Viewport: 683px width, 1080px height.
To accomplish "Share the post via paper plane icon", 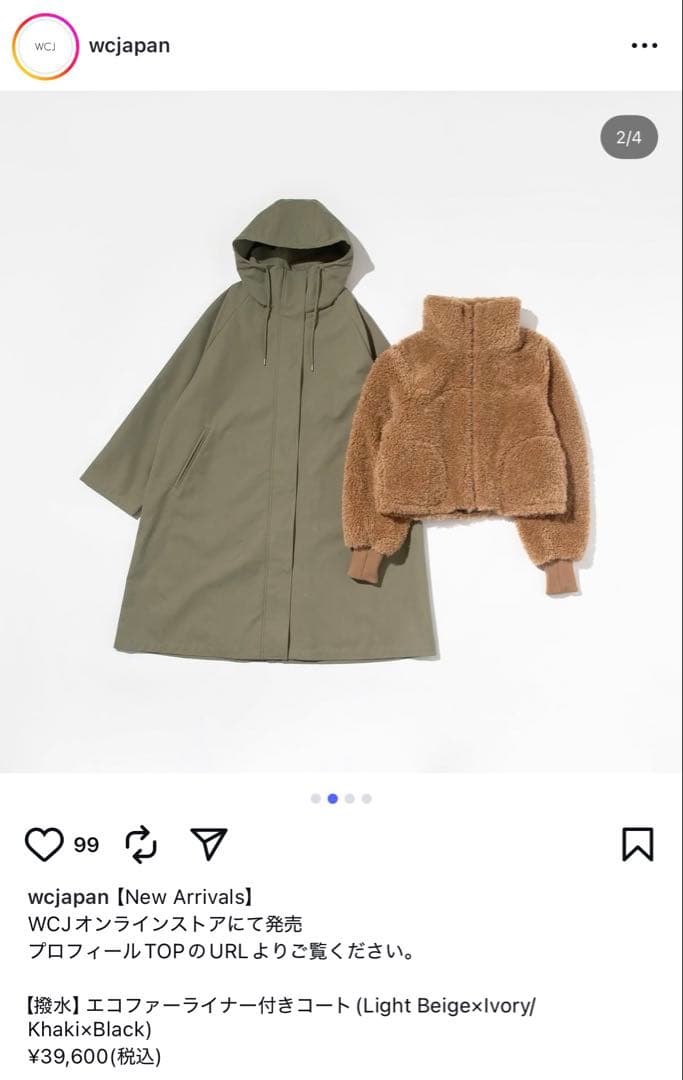I will (x=208, y=845).
